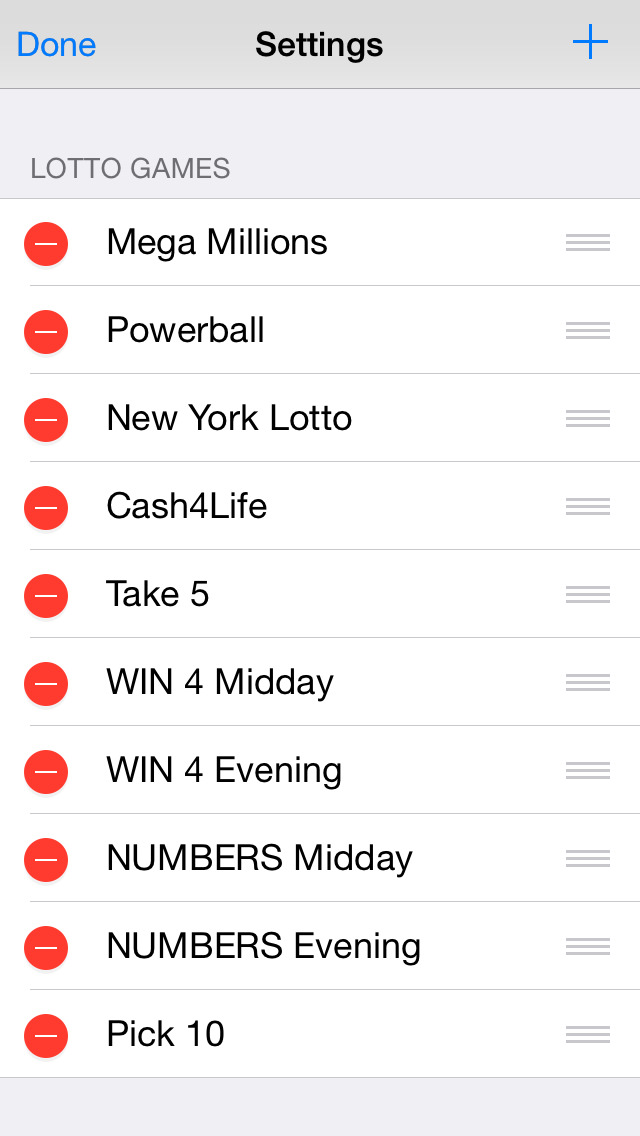Delete the Cash4Life entry
Viewport: 640px width, 1136px height.
(x=46, y=507)
